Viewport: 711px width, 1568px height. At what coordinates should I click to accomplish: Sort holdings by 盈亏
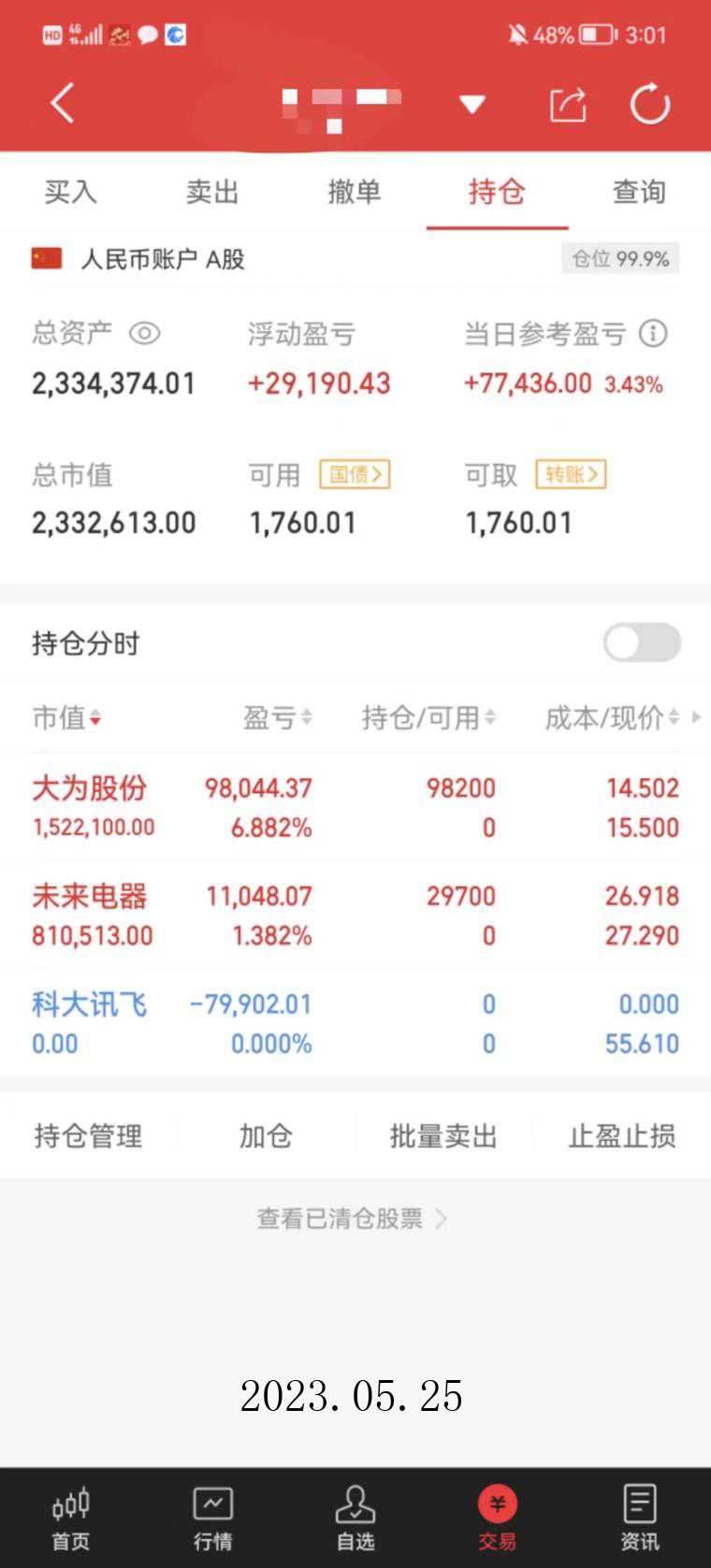point(277,718)
